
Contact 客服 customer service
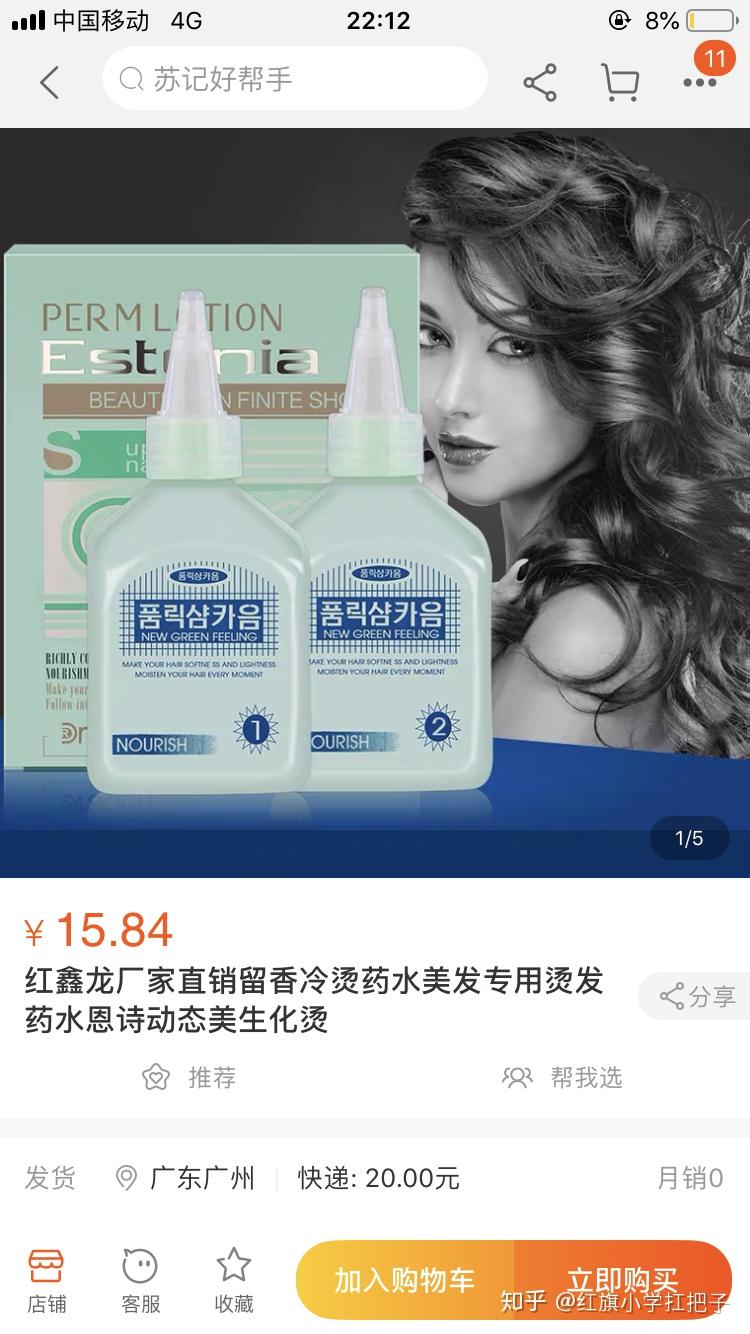click(x=140, y=1280)
